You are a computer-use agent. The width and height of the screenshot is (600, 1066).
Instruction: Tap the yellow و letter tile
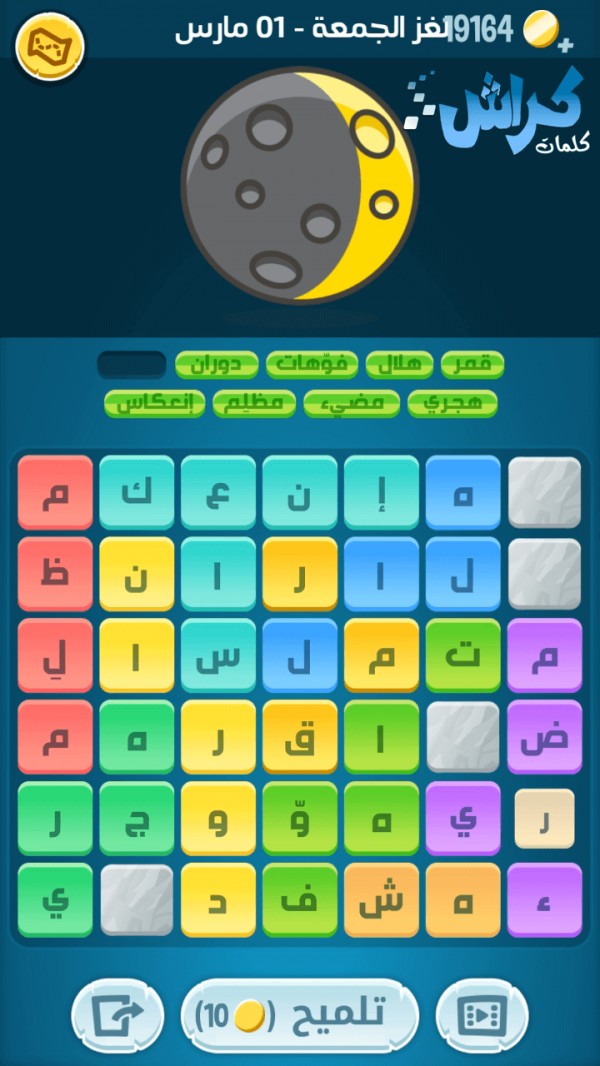218,818
